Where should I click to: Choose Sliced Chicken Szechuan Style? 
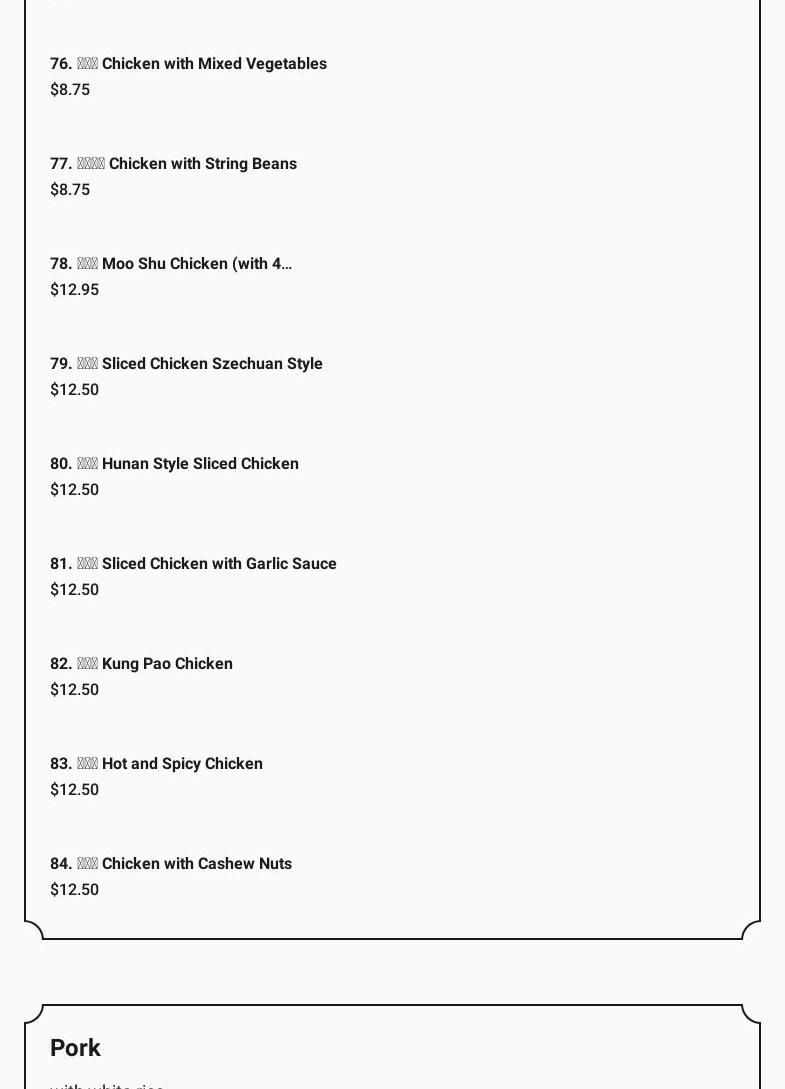pos(187,364)
